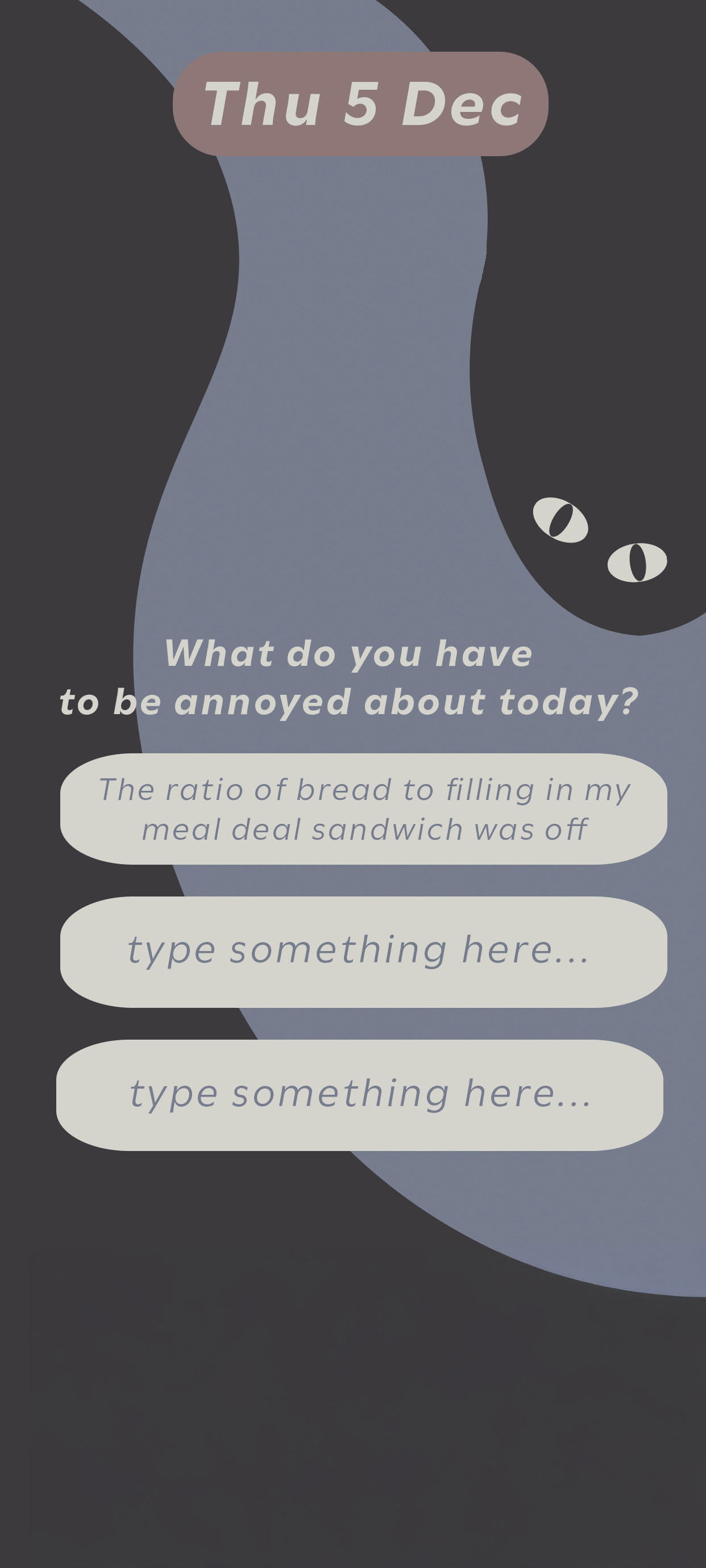Focus the third and last annoyance field

pyautogui.click(x=360, y=1095)
